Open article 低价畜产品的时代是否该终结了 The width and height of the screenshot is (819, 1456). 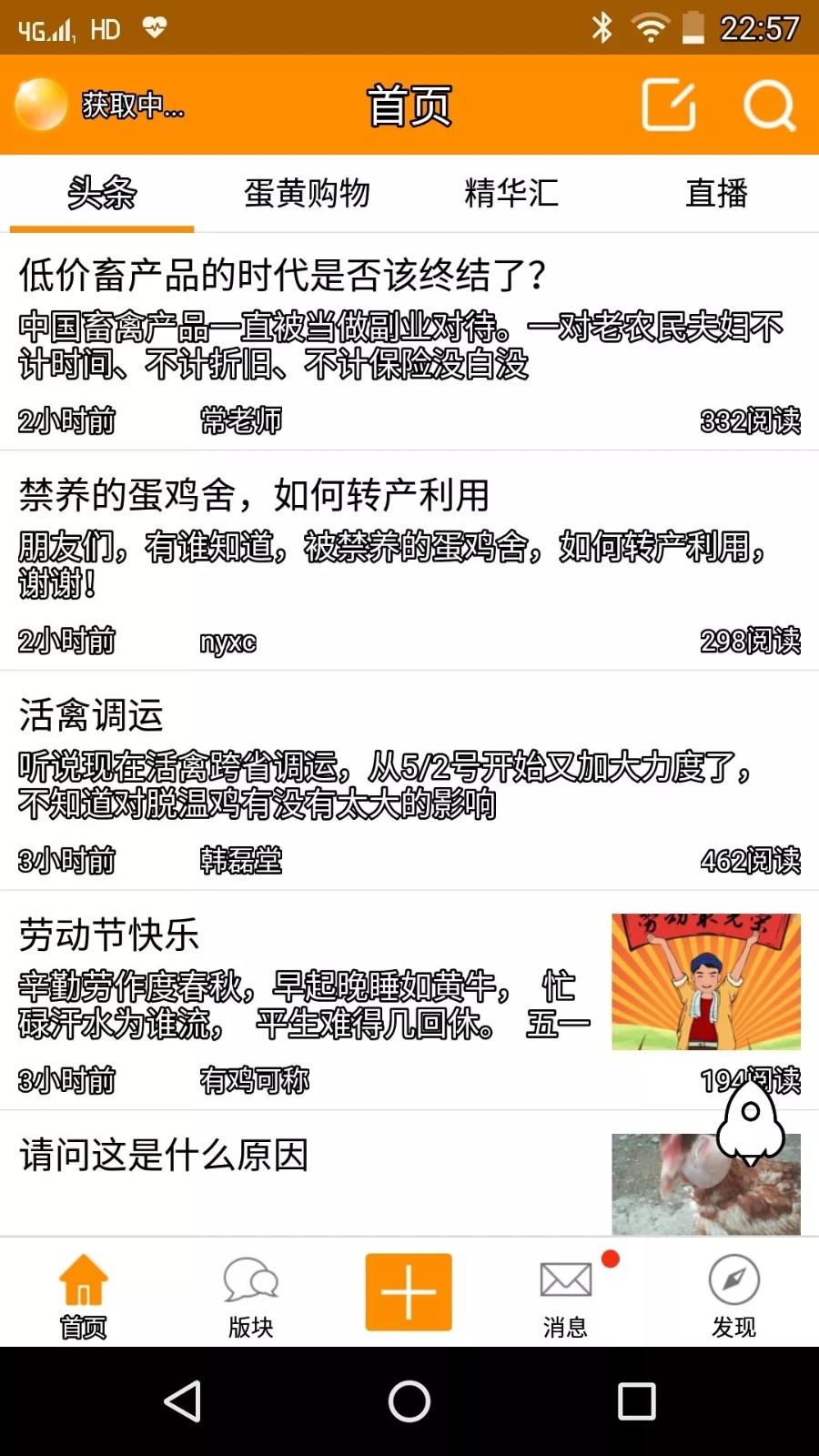(x=282, y=276)
